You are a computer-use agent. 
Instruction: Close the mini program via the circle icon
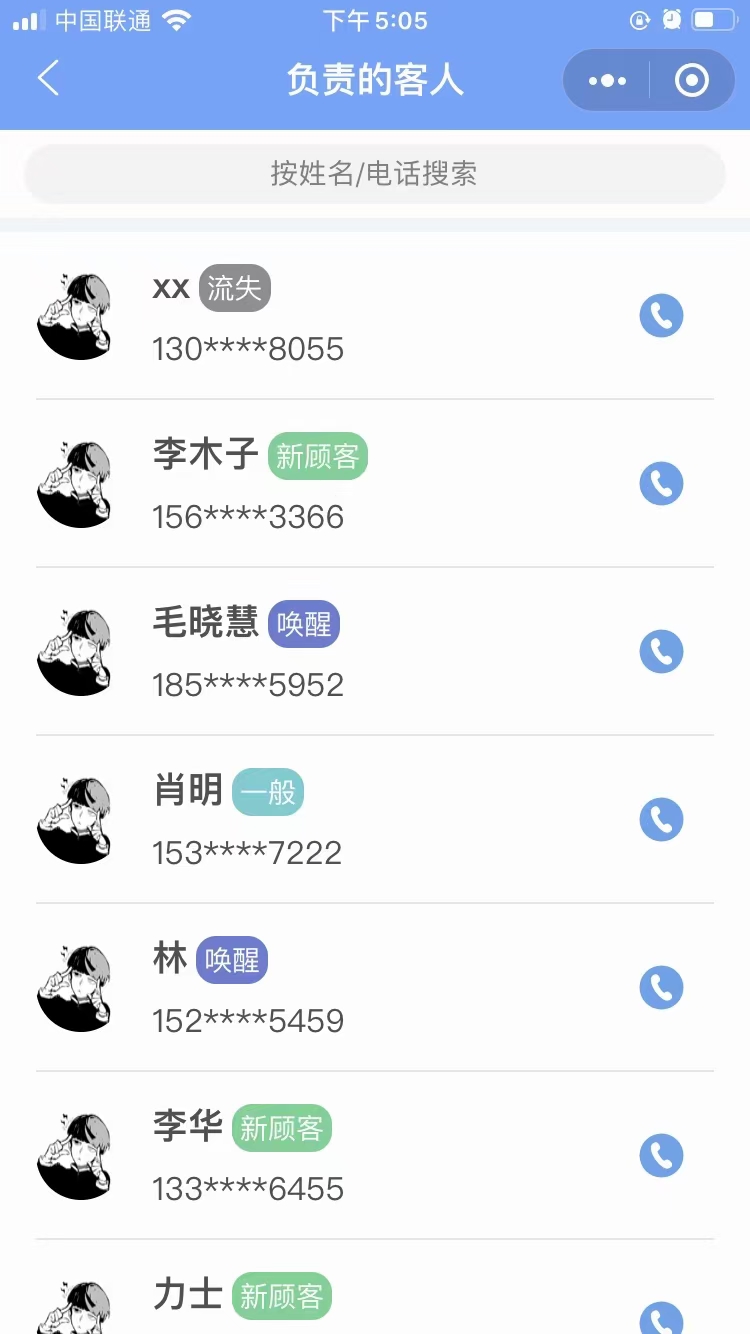coord(692,80)
